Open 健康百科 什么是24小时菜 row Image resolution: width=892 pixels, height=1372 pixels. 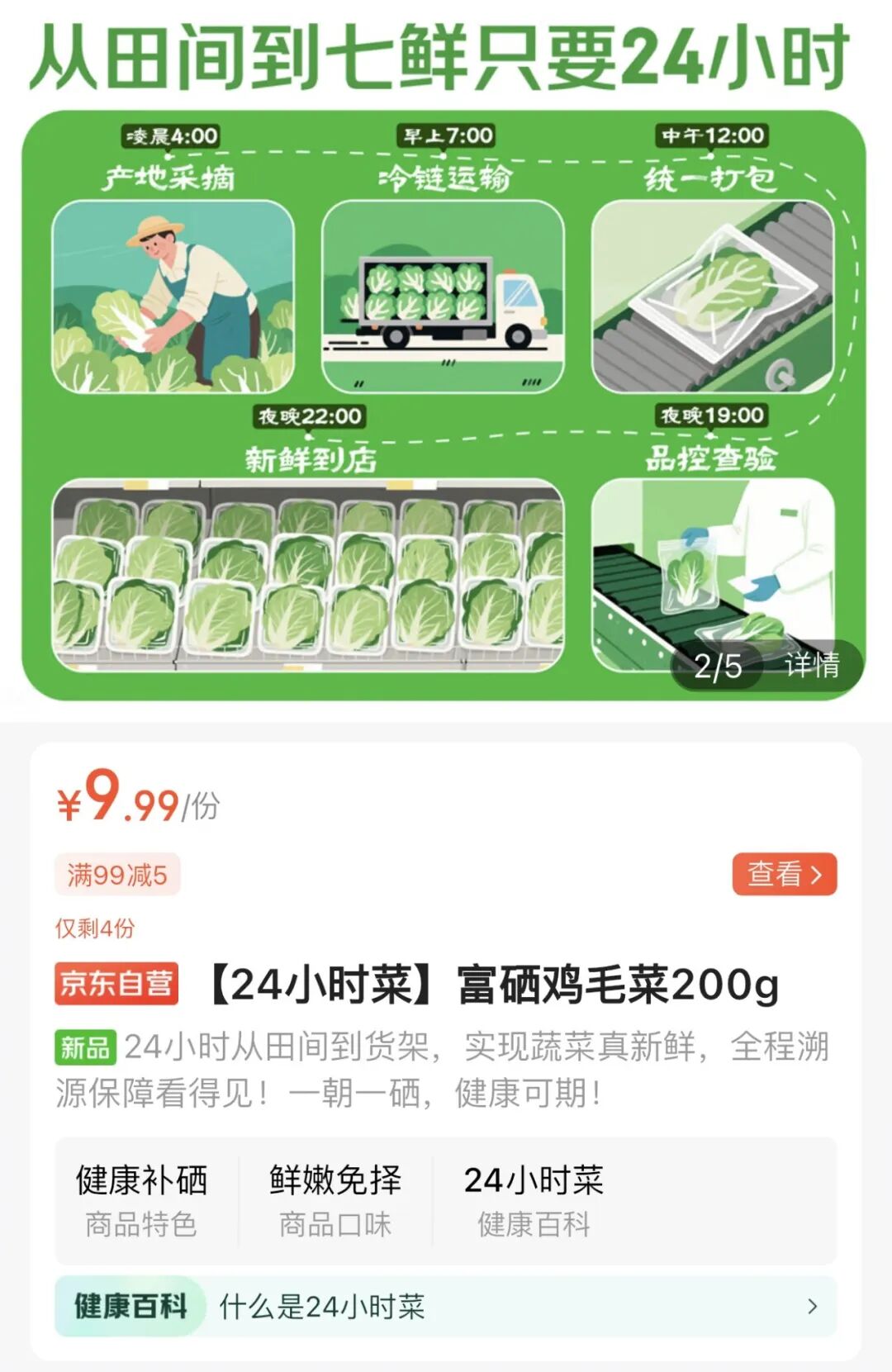click(x=446, y=1306)
